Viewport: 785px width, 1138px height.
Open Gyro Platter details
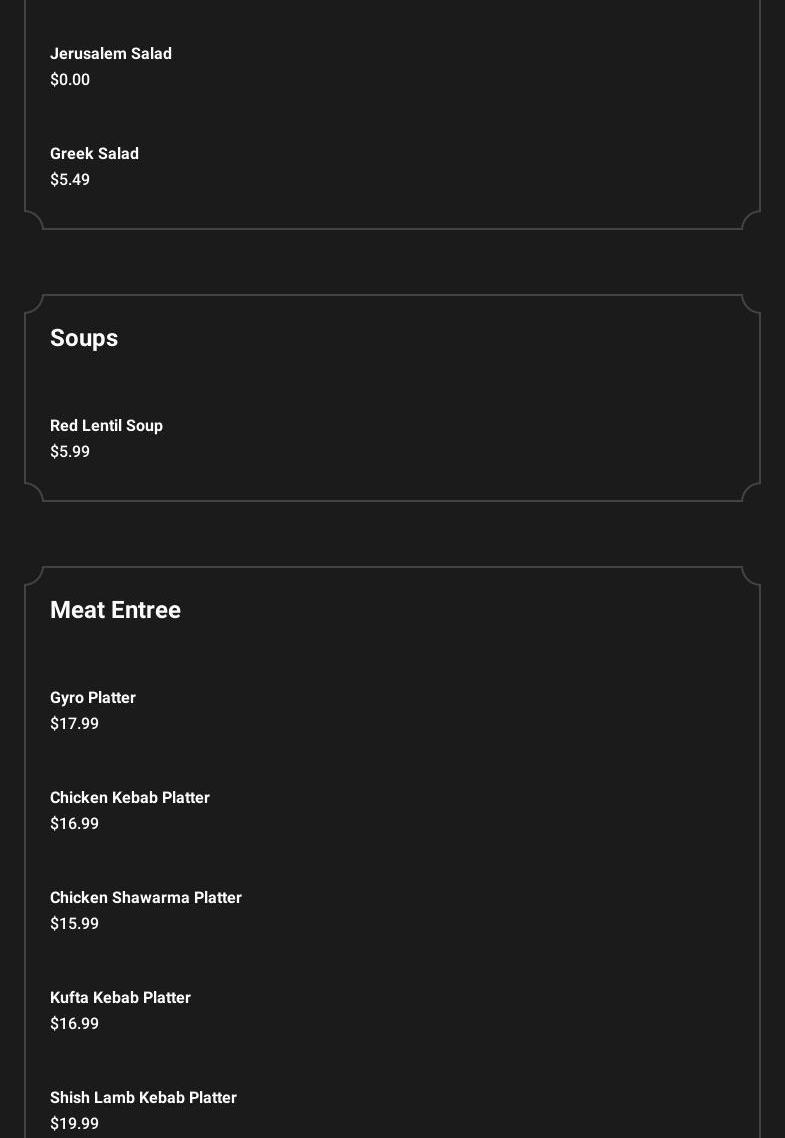pyautogui.click(x=93, y=698)
